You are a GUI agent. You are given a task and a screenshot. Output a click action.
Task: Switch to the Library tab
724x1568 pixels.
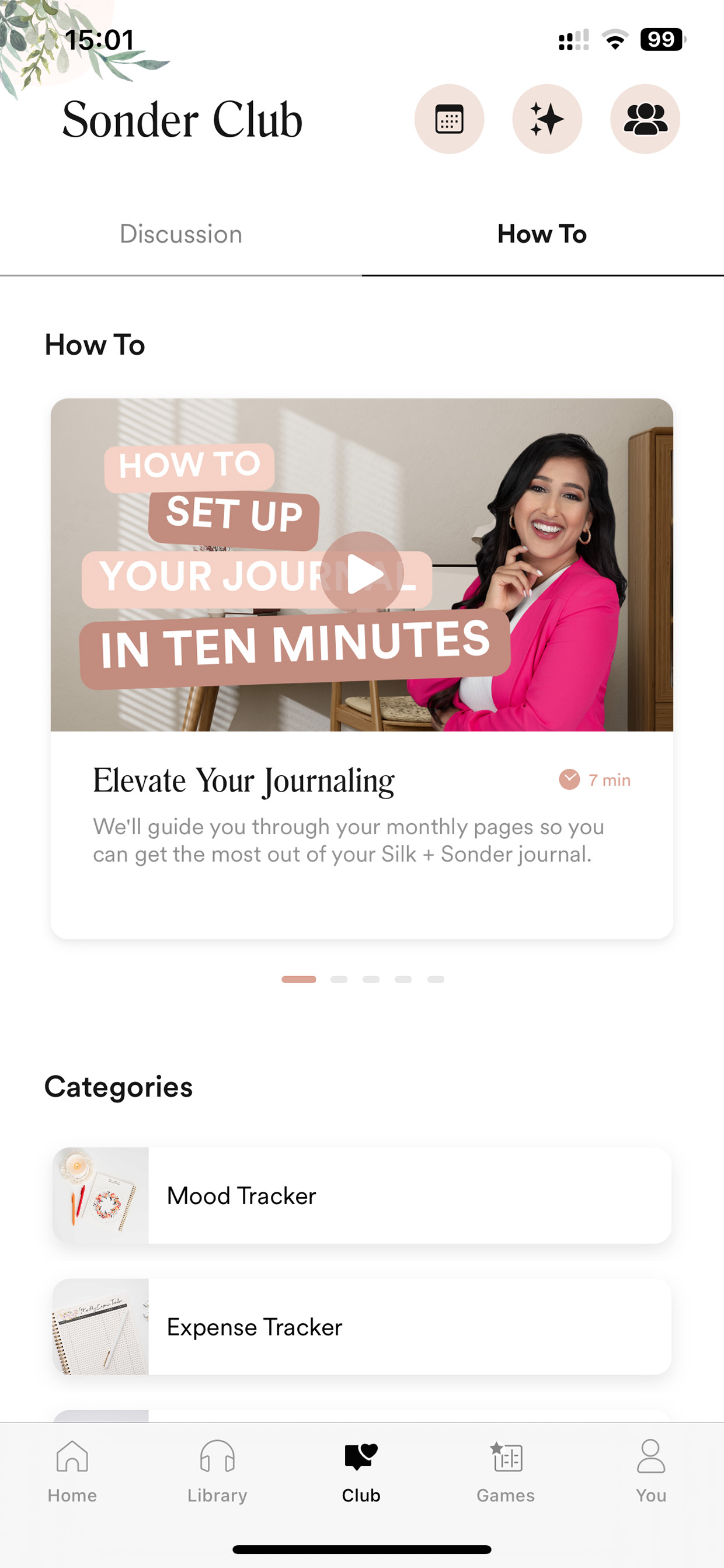click(x=217, y=1471)
